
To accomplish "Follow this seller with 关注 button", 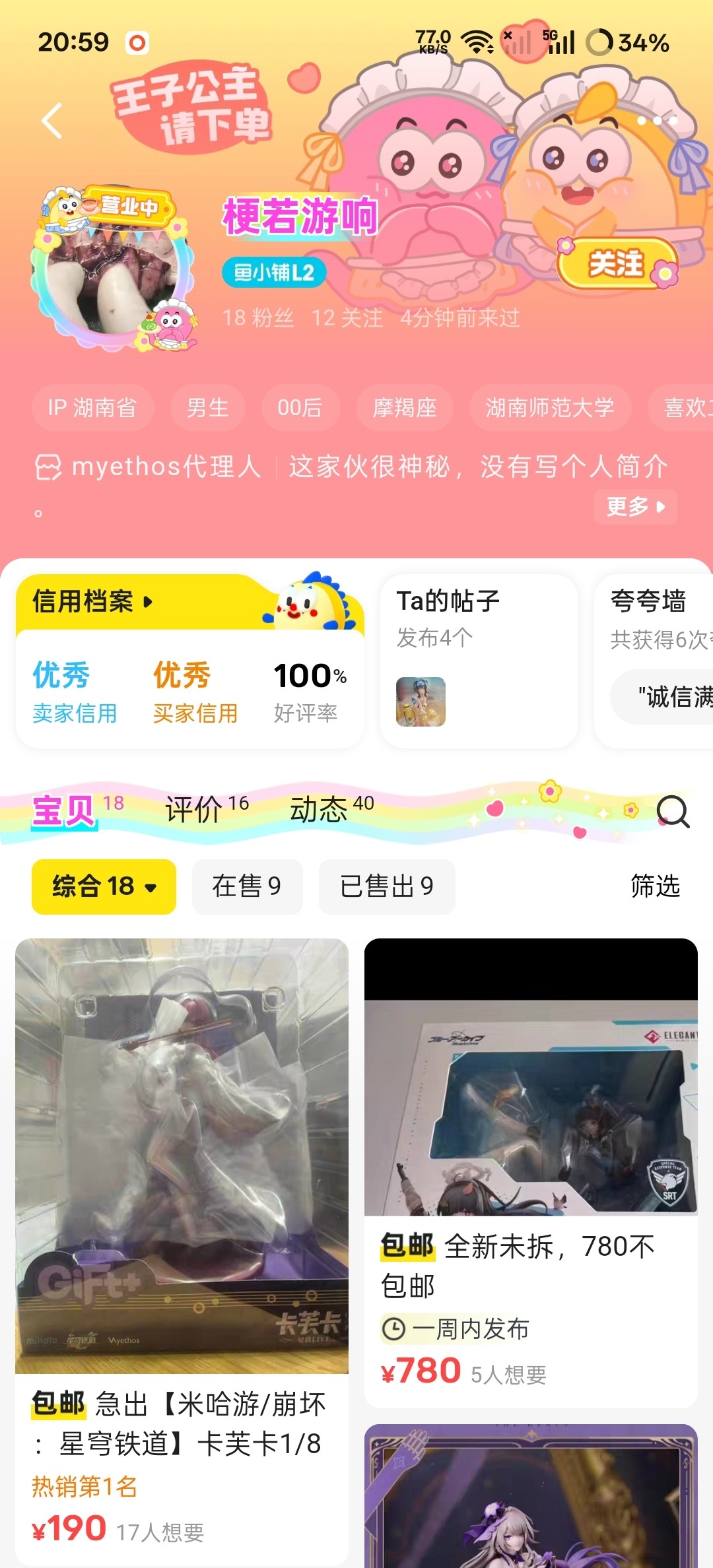I will 617,264.
